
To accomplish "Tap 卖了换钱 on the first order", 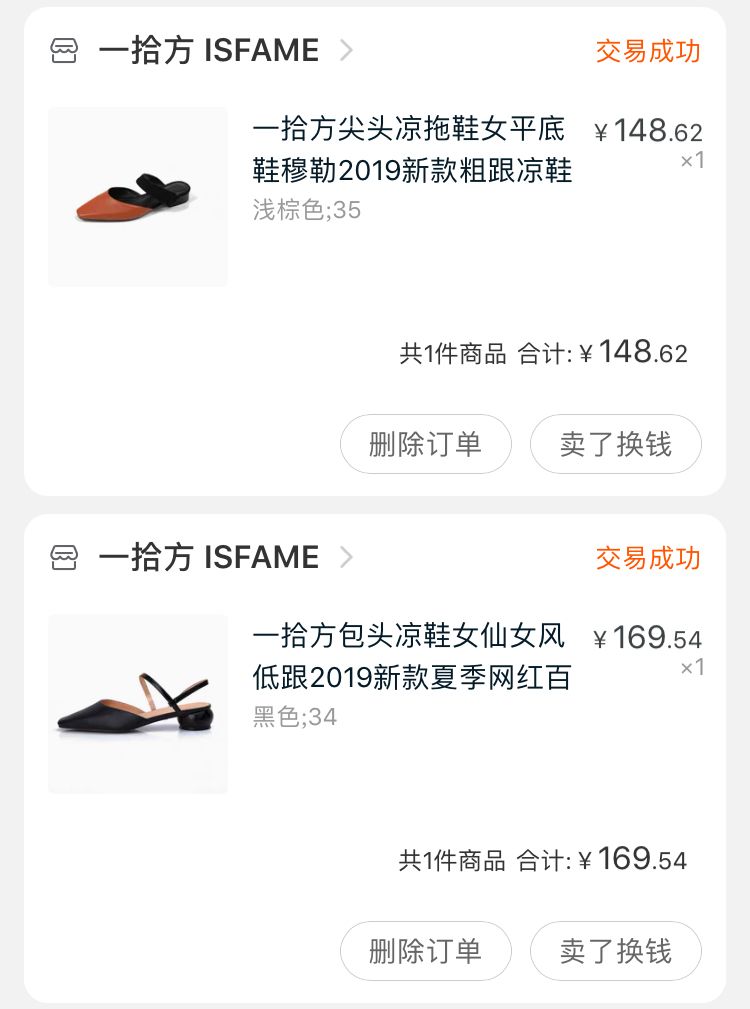I will (x=615, y=444).
